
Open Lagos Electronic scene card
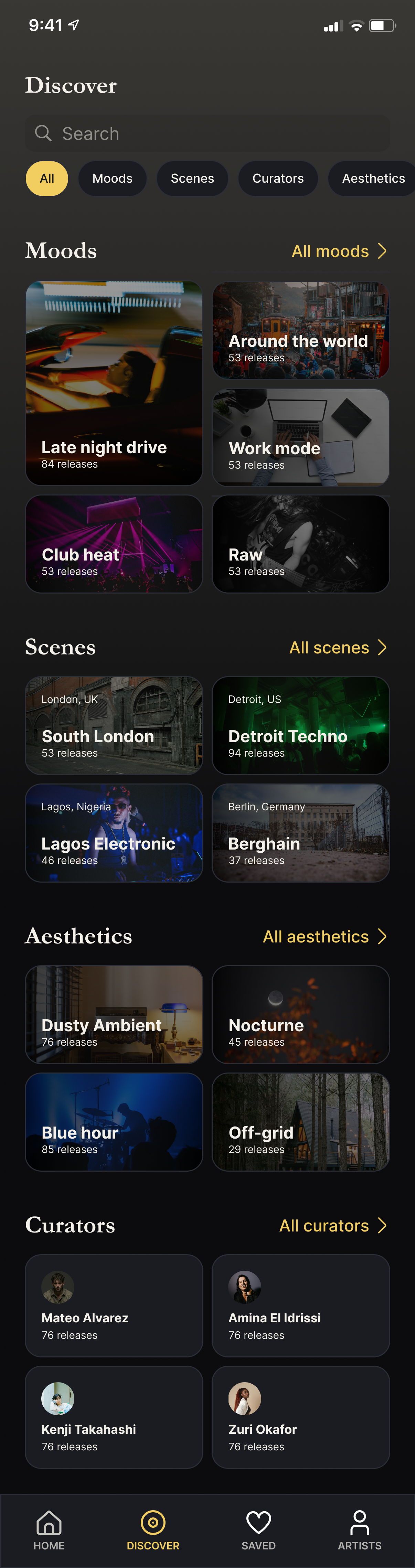pyautogui.click(x=114, y=833)
